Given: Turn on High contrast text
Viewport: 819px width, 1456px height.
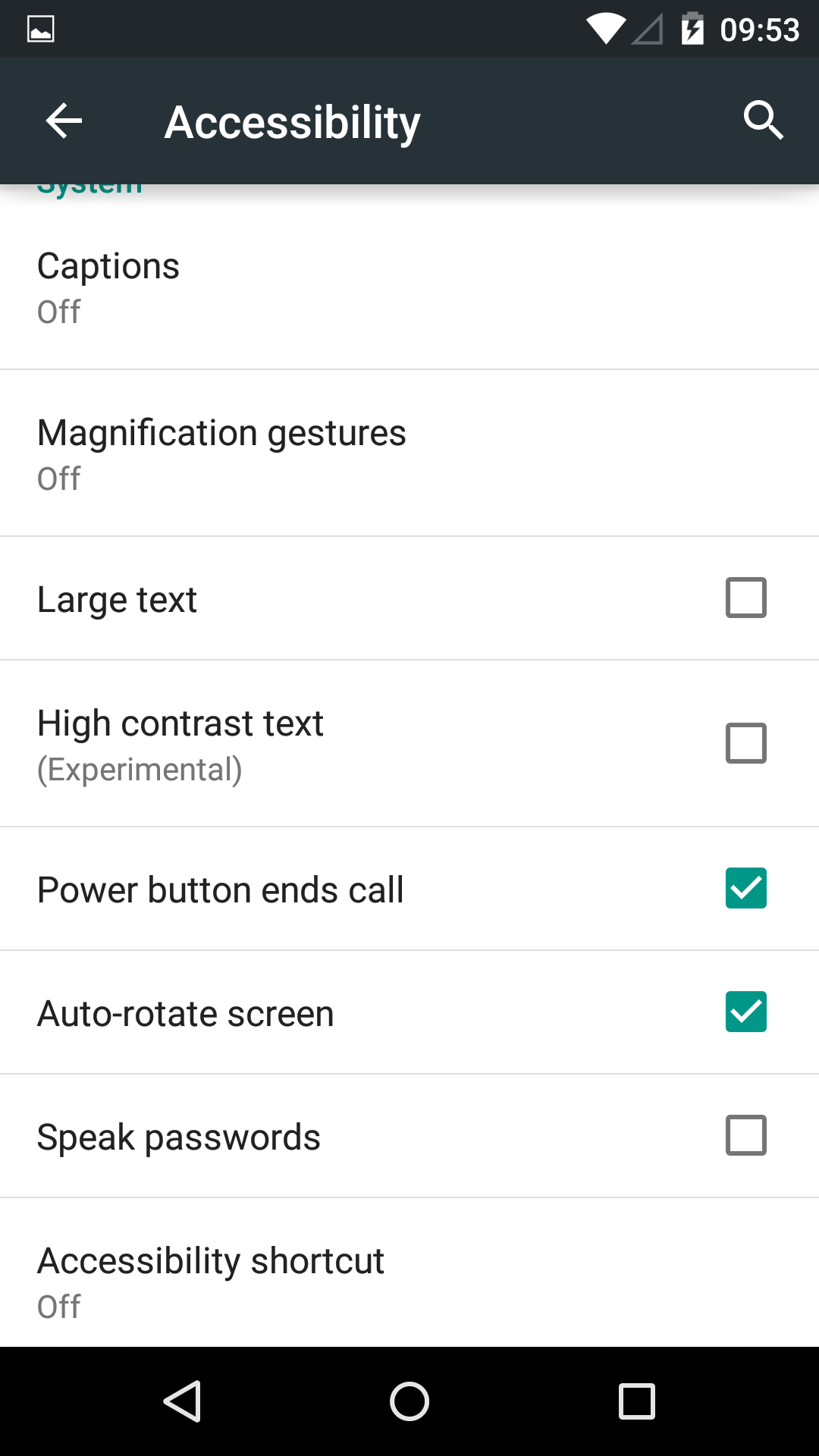Looking at the screenshot, I should coord(746,742).
